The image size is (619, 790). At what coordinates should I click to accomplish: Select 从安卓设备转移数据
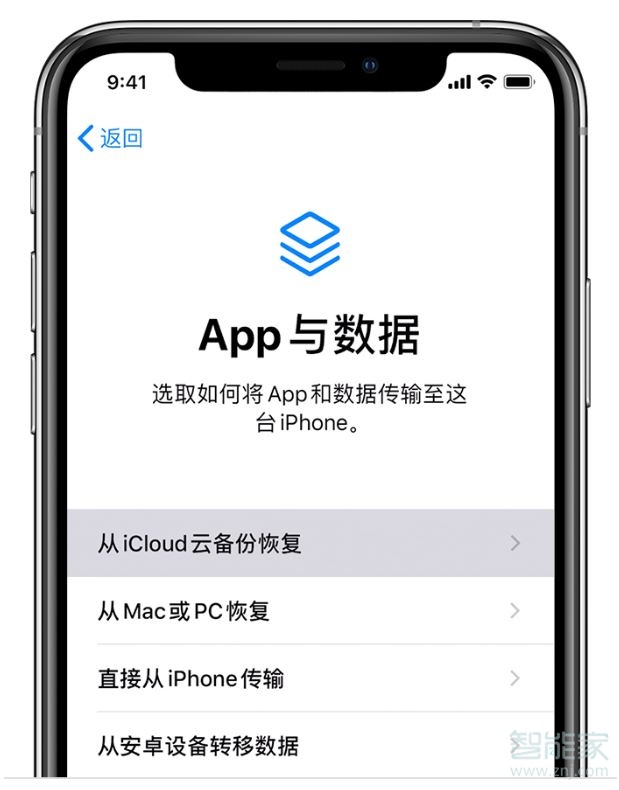click(x=310, y=746)
